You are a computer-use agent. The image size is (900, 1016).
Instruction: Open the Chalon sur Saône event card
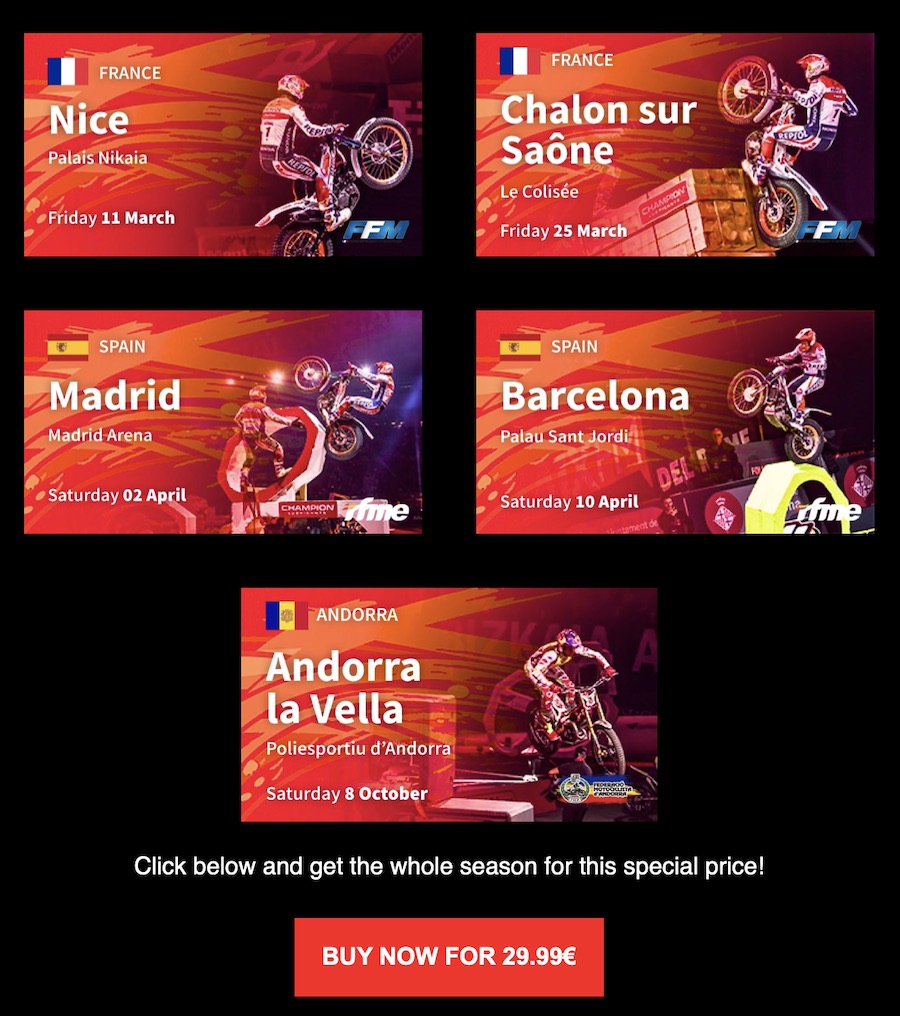[675, 145]
